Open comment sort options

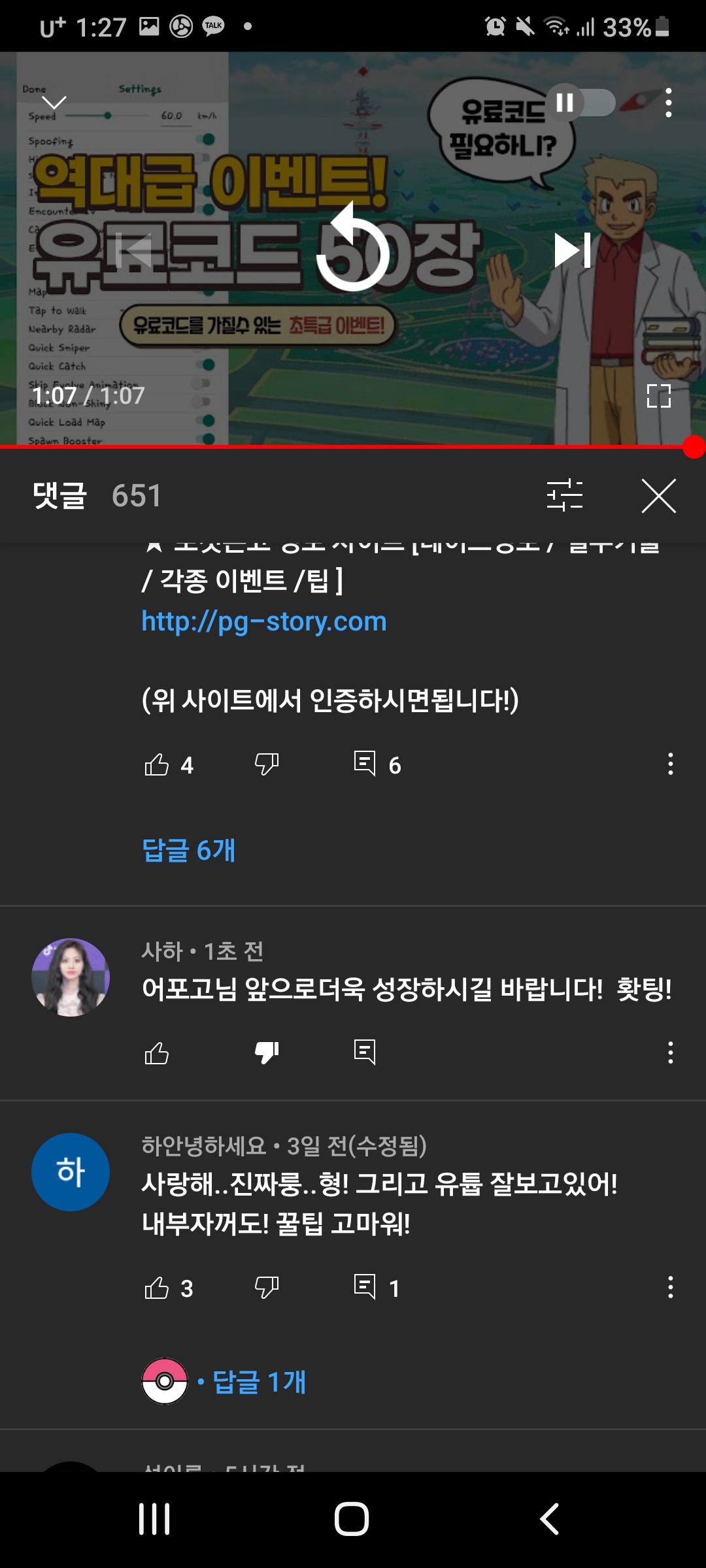pyautogui.click(x=565, y=495)
